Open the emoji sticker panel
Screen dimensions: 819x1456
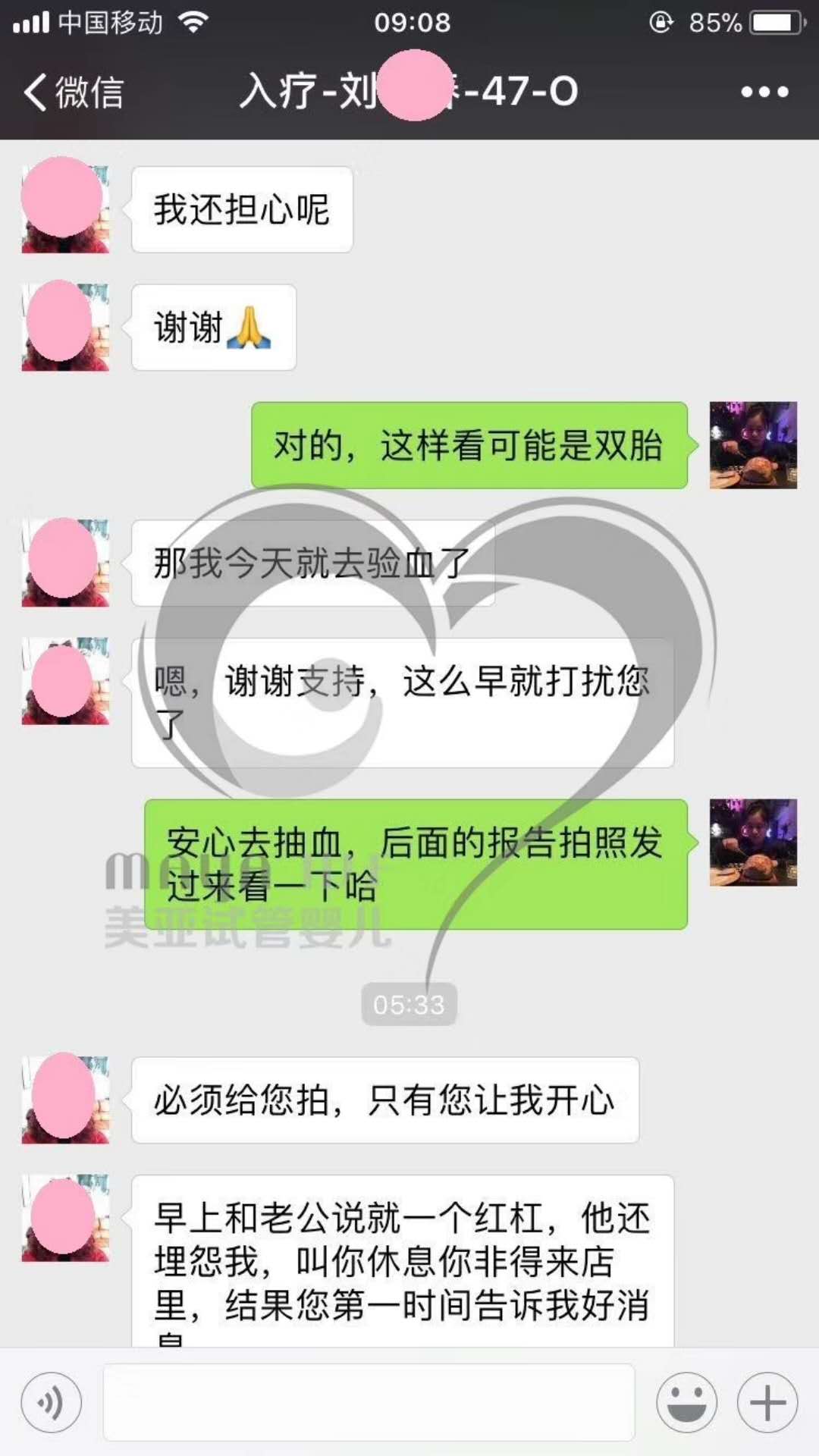pos(686,1402)
